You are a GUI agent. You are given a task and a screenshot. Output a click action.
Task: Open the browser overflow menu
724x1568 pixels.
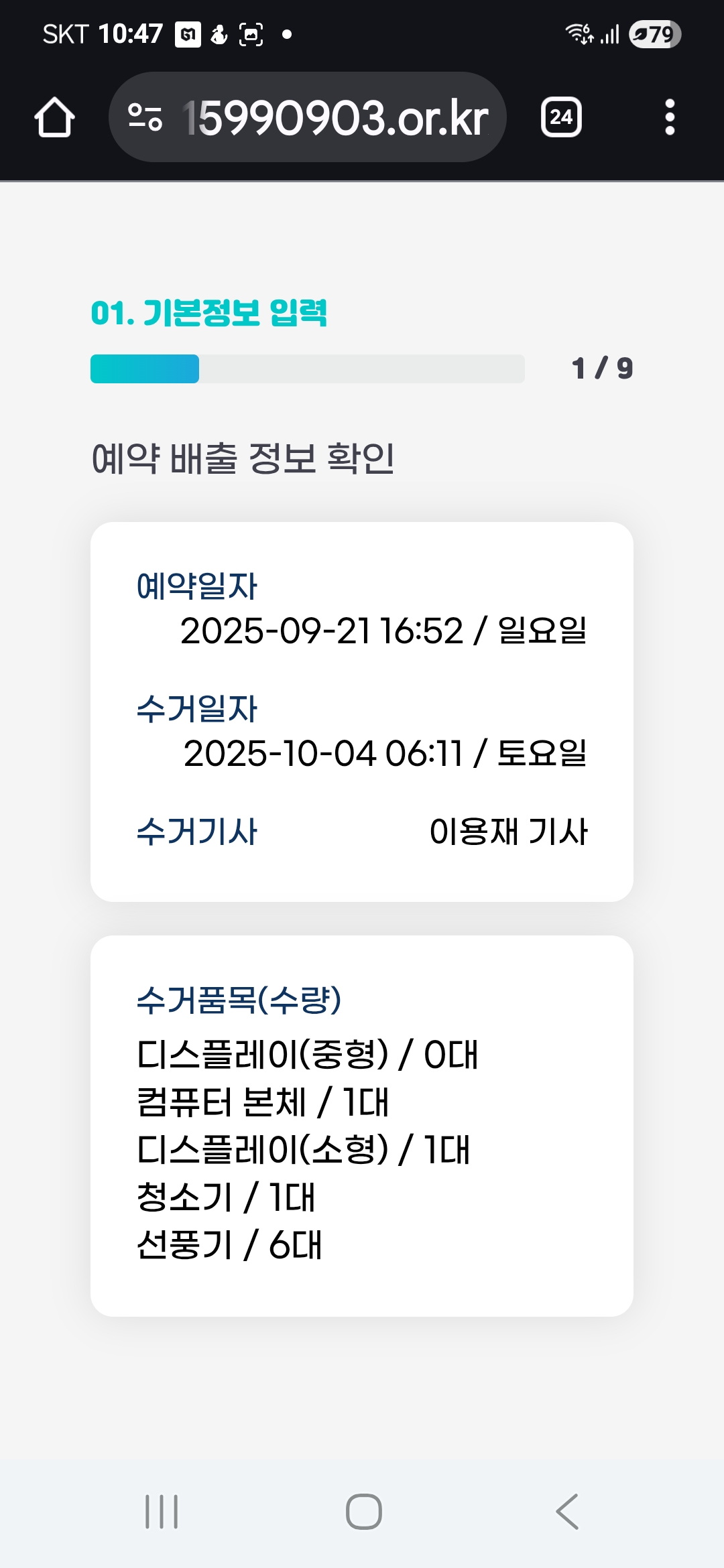(669, 118)
